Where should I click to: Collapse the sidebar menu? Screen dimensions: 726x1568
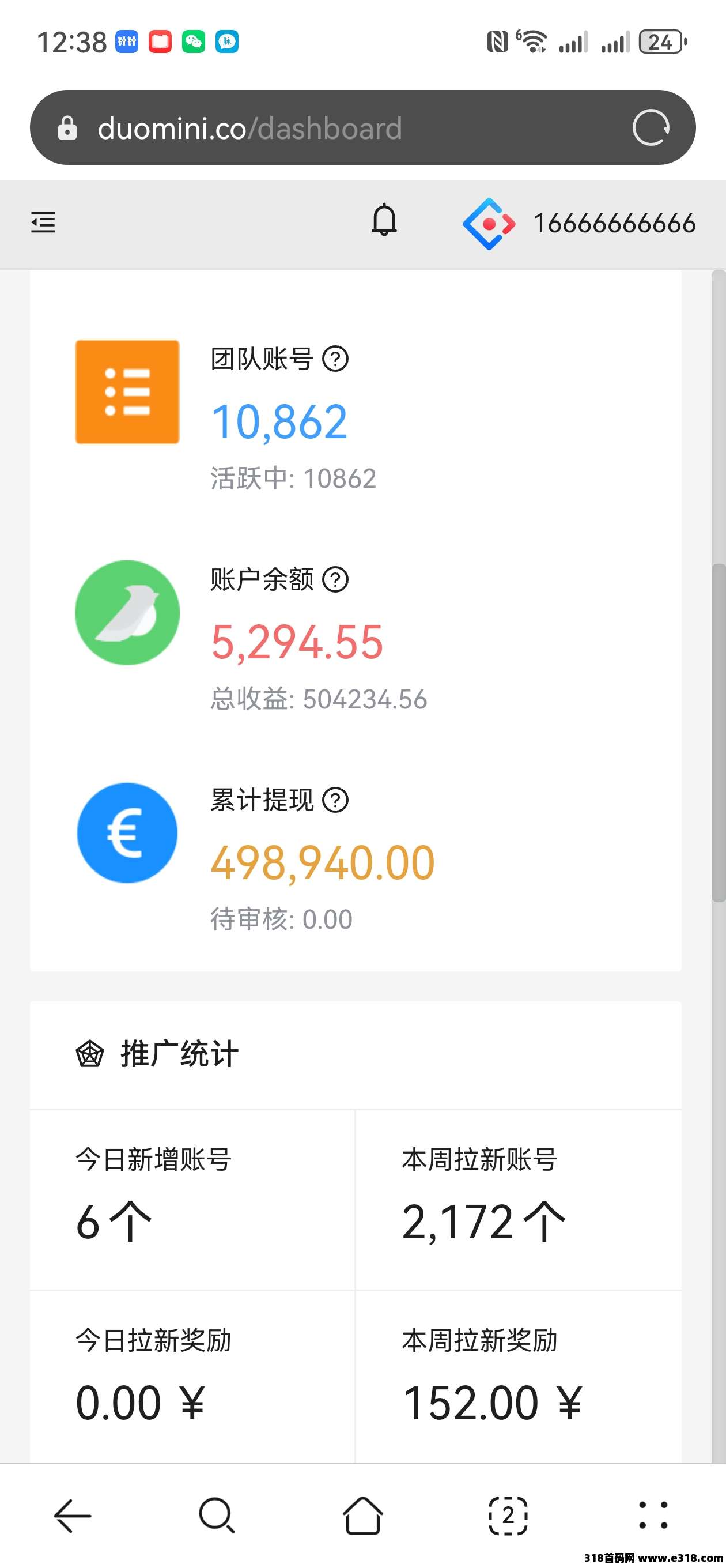click(x=43, y=222)
